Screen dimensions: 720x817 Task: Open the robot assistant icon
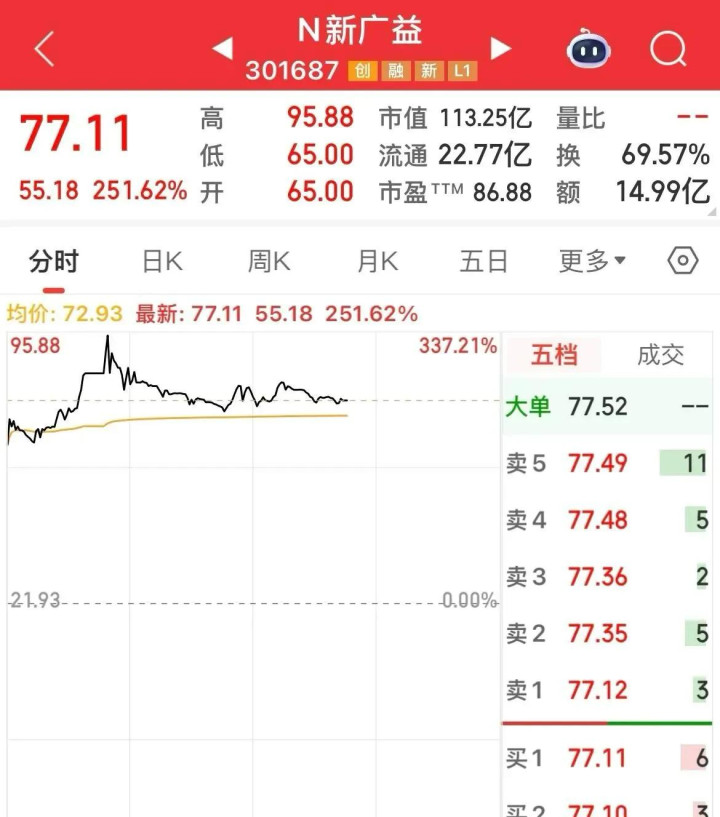click(589, 48)
